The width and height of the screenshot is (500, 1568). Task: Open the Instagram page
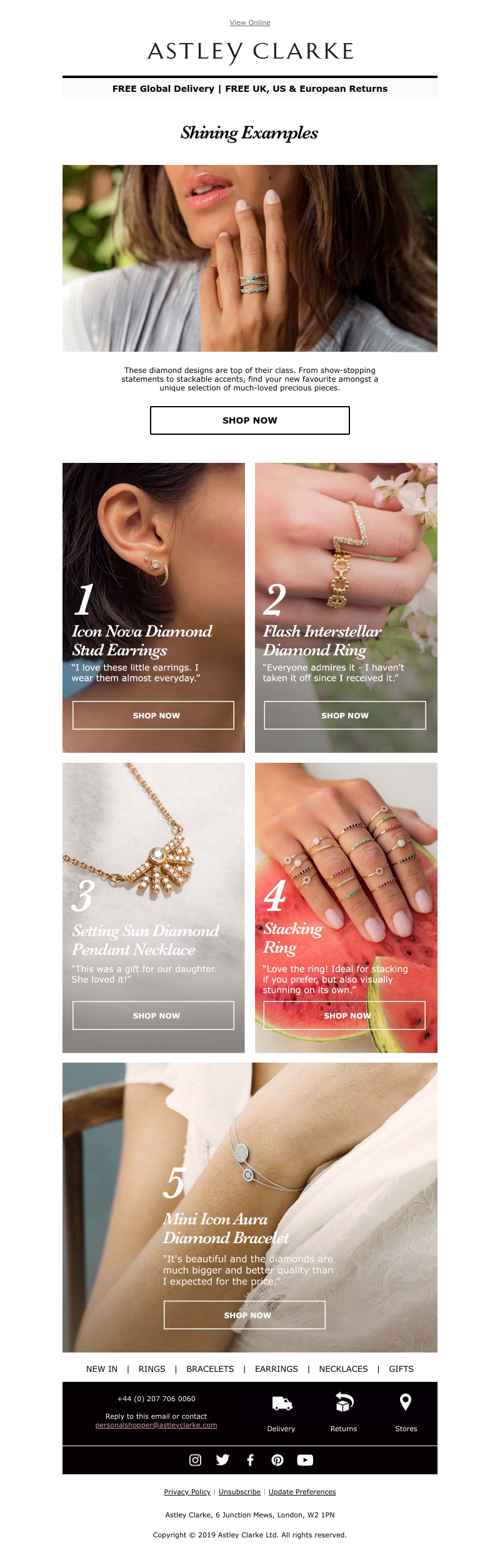click(x=195, y=1460)
